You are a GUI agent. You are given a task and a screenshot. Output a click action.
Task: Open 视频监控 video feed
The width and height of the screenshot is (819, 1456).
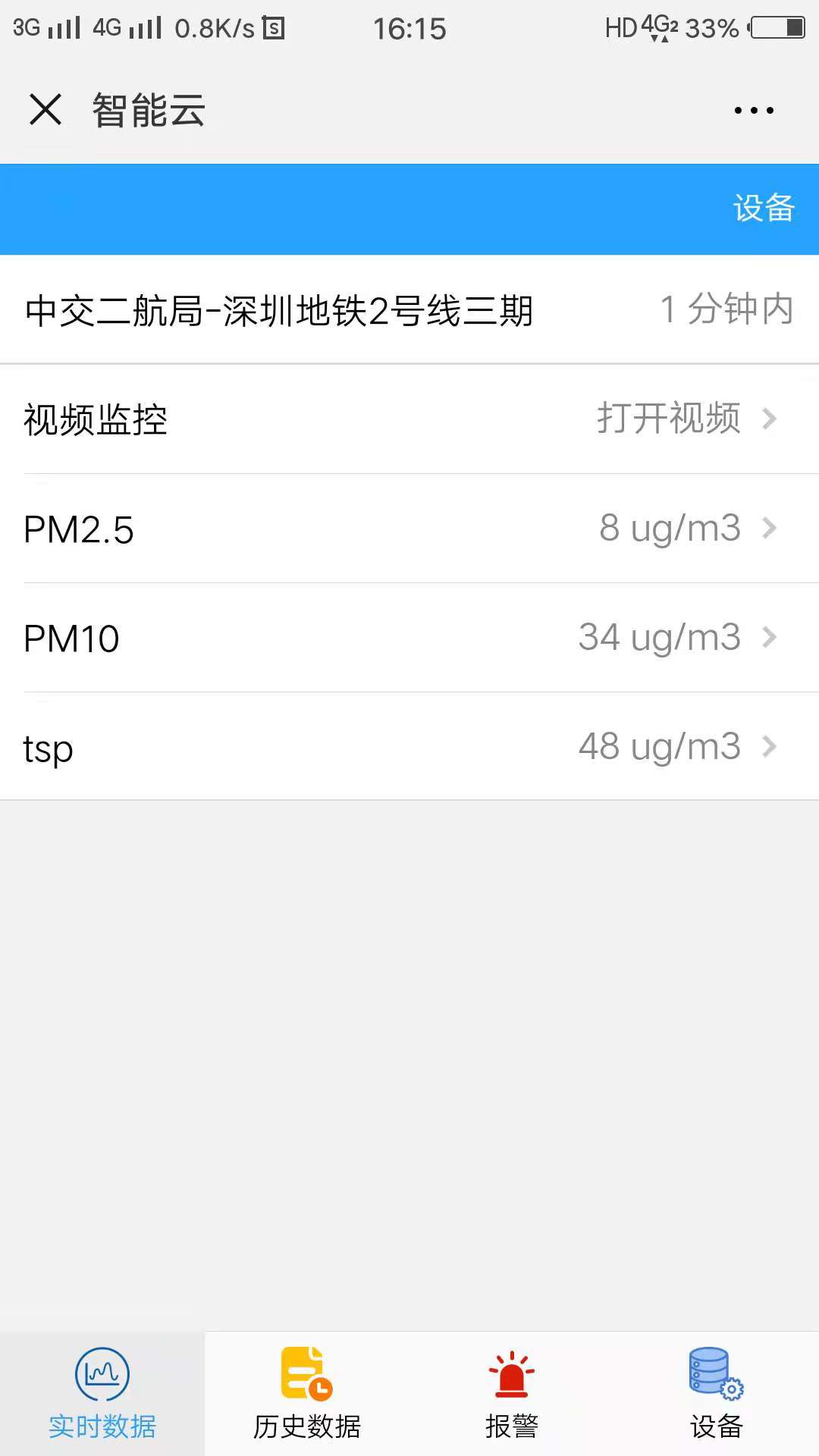[409, 419]
